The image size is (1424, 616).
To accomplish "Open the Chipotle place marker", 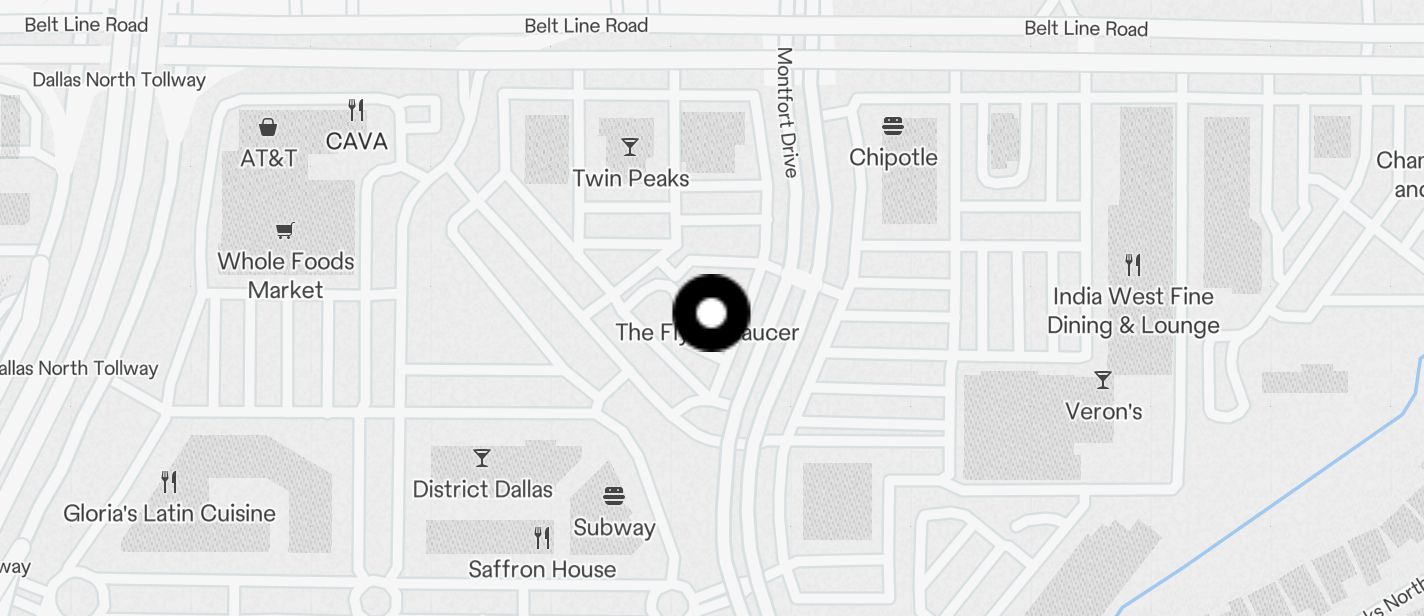I will [893, 127].
